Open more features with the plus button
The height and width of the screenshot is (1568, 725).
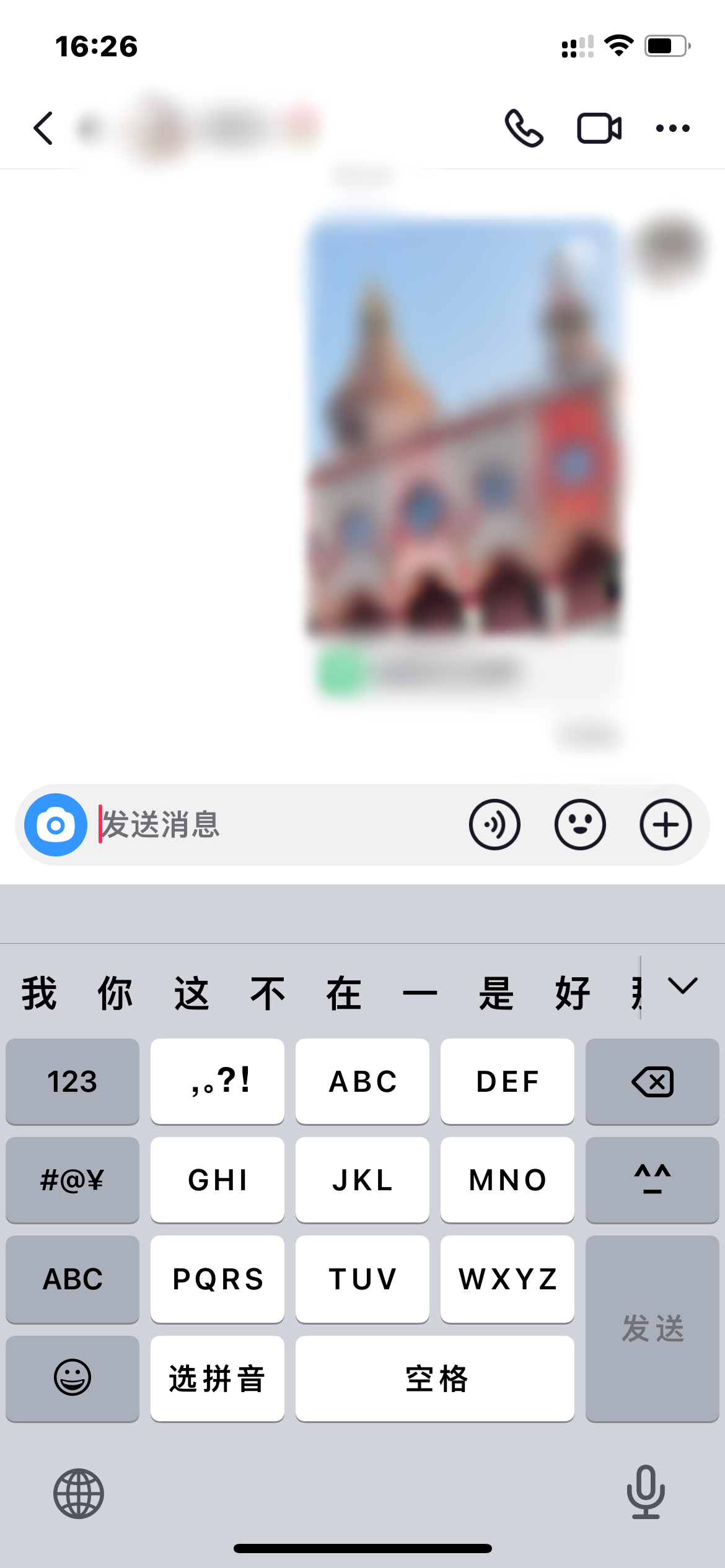pyautogui.click(x=666, y=824)
